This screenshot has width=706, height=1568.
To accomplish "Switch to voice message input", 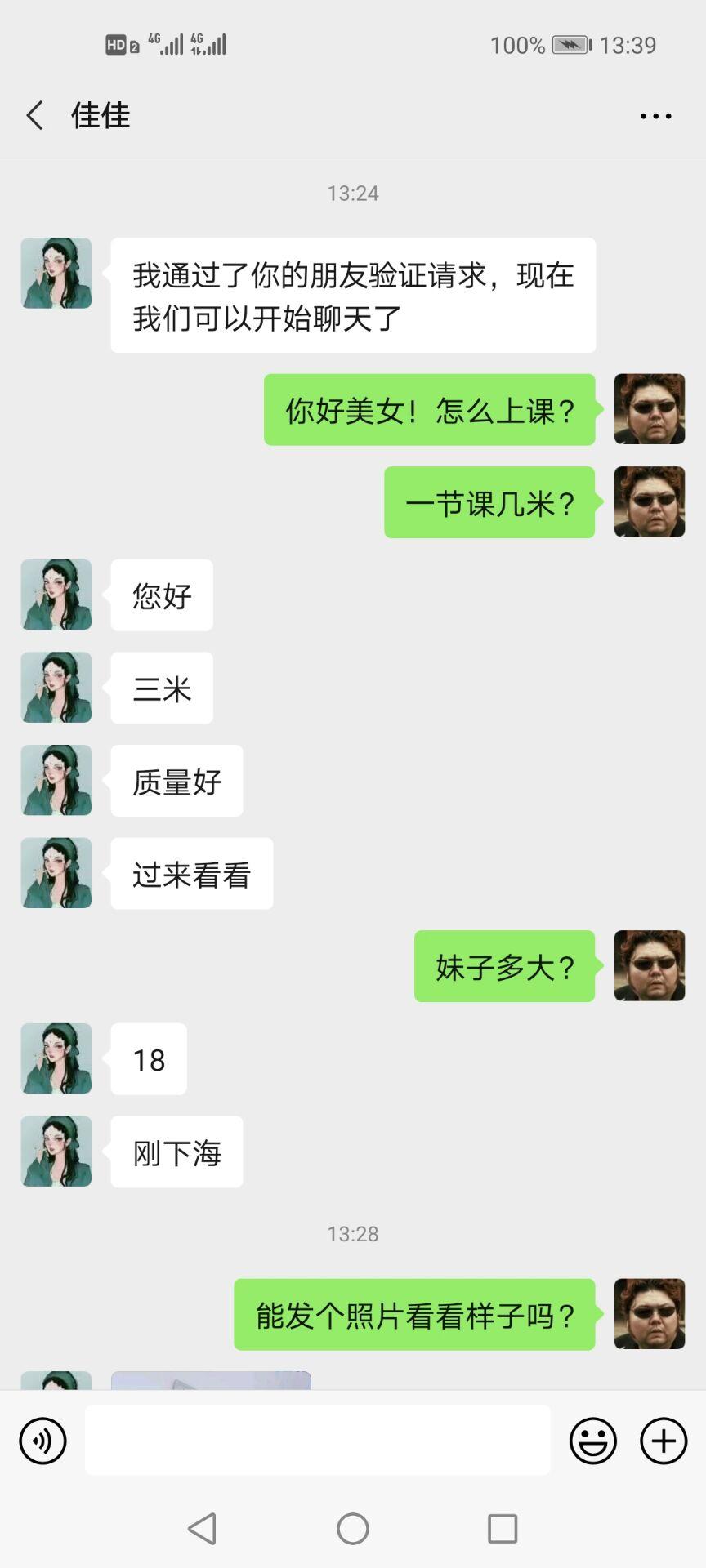I will 42,1441.
